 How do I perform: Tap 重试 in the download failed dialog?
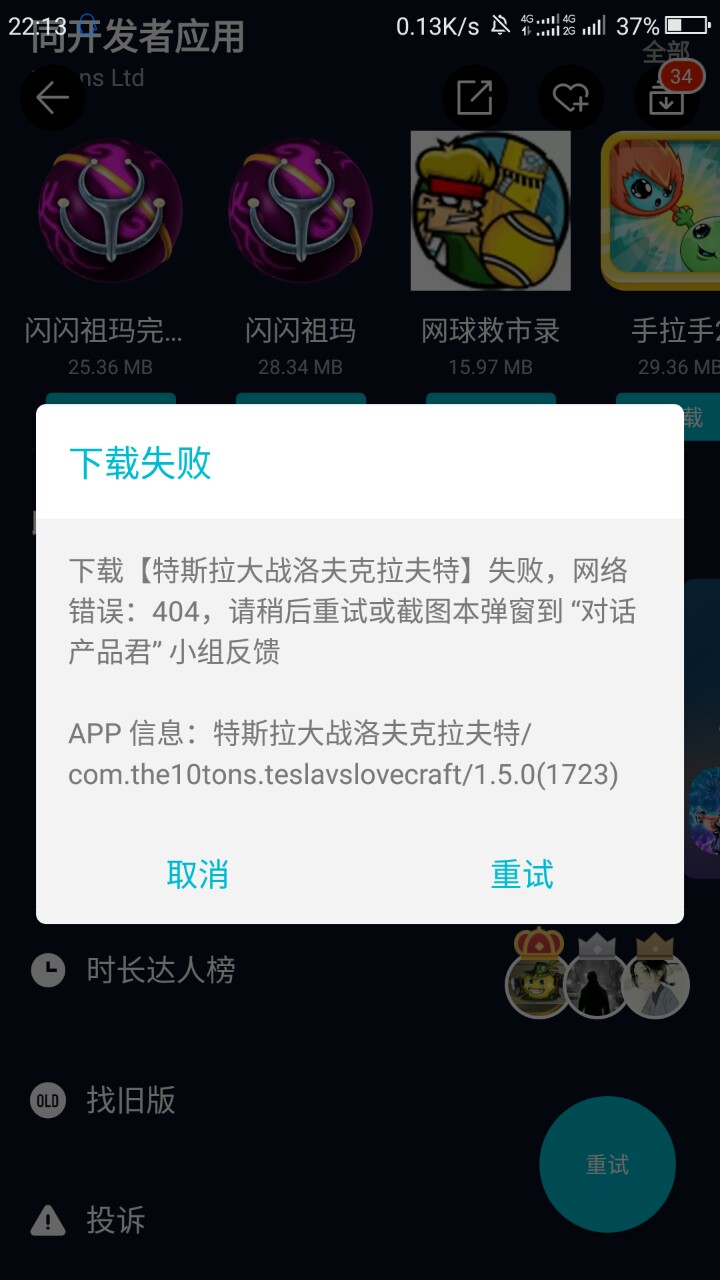(x=521, y=874)
